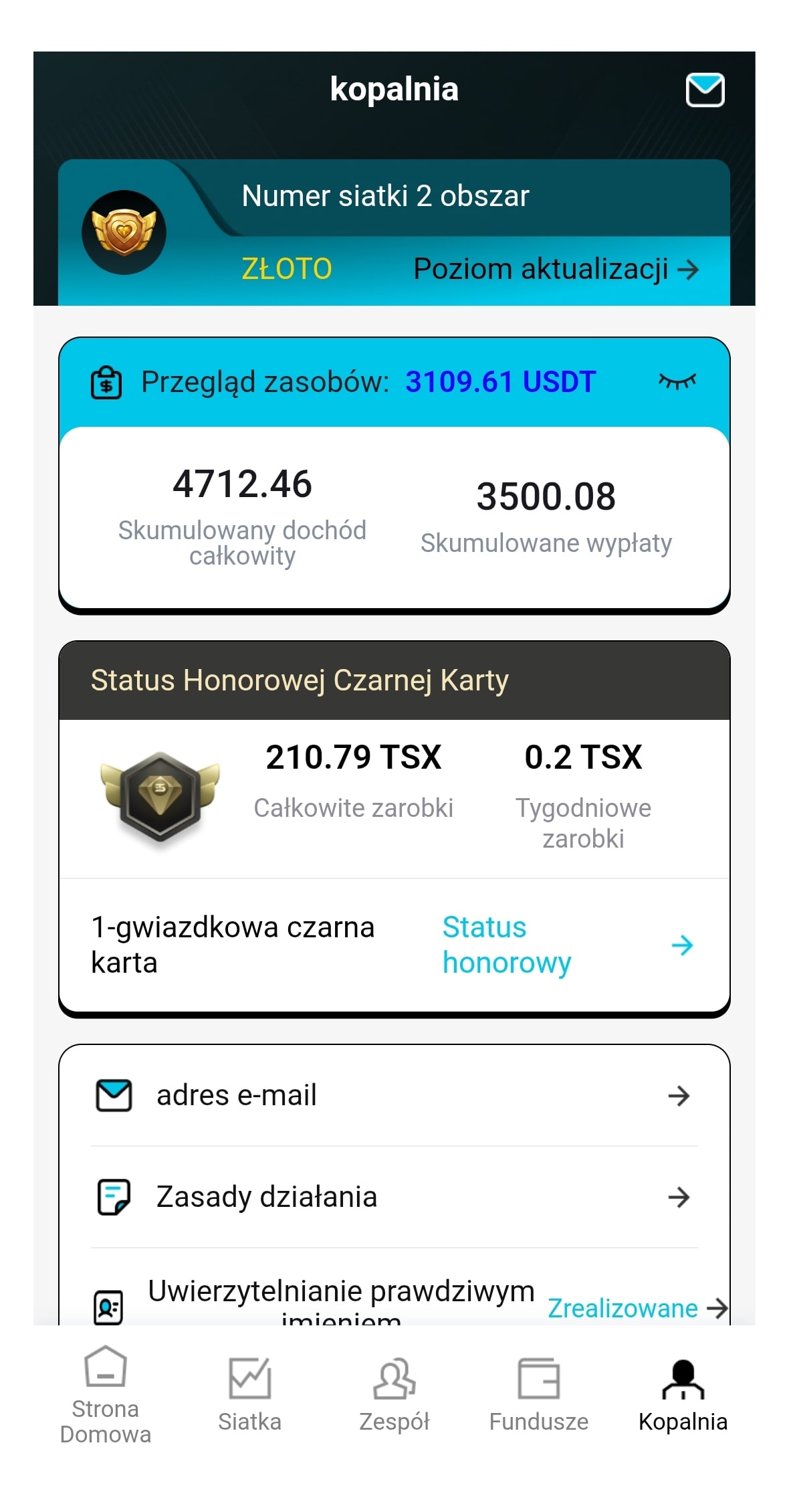The image size is (789, 1512).
Task: Open Status honorowy details
Action: 567,945
